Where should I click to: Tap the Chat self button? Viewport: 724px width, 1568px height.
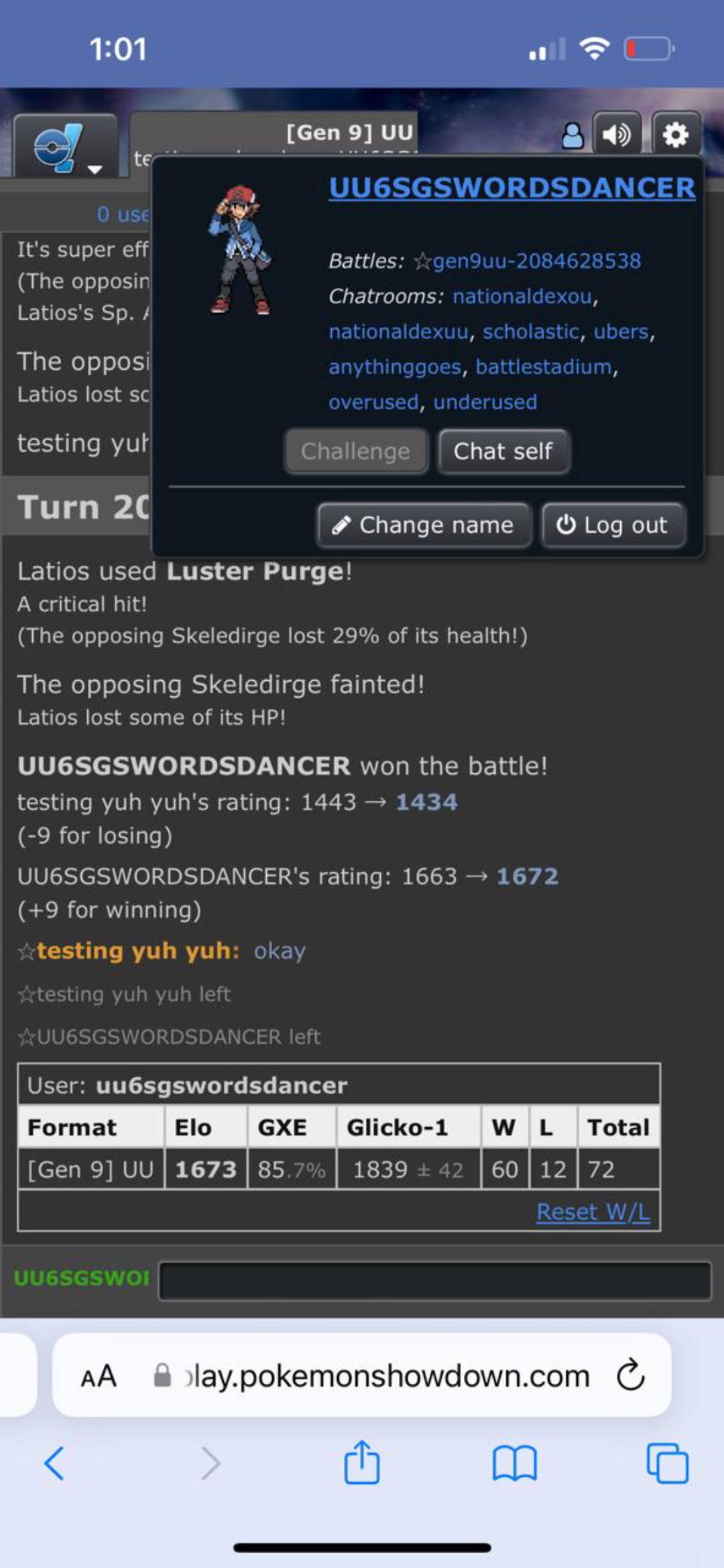(x=503, y=452)
